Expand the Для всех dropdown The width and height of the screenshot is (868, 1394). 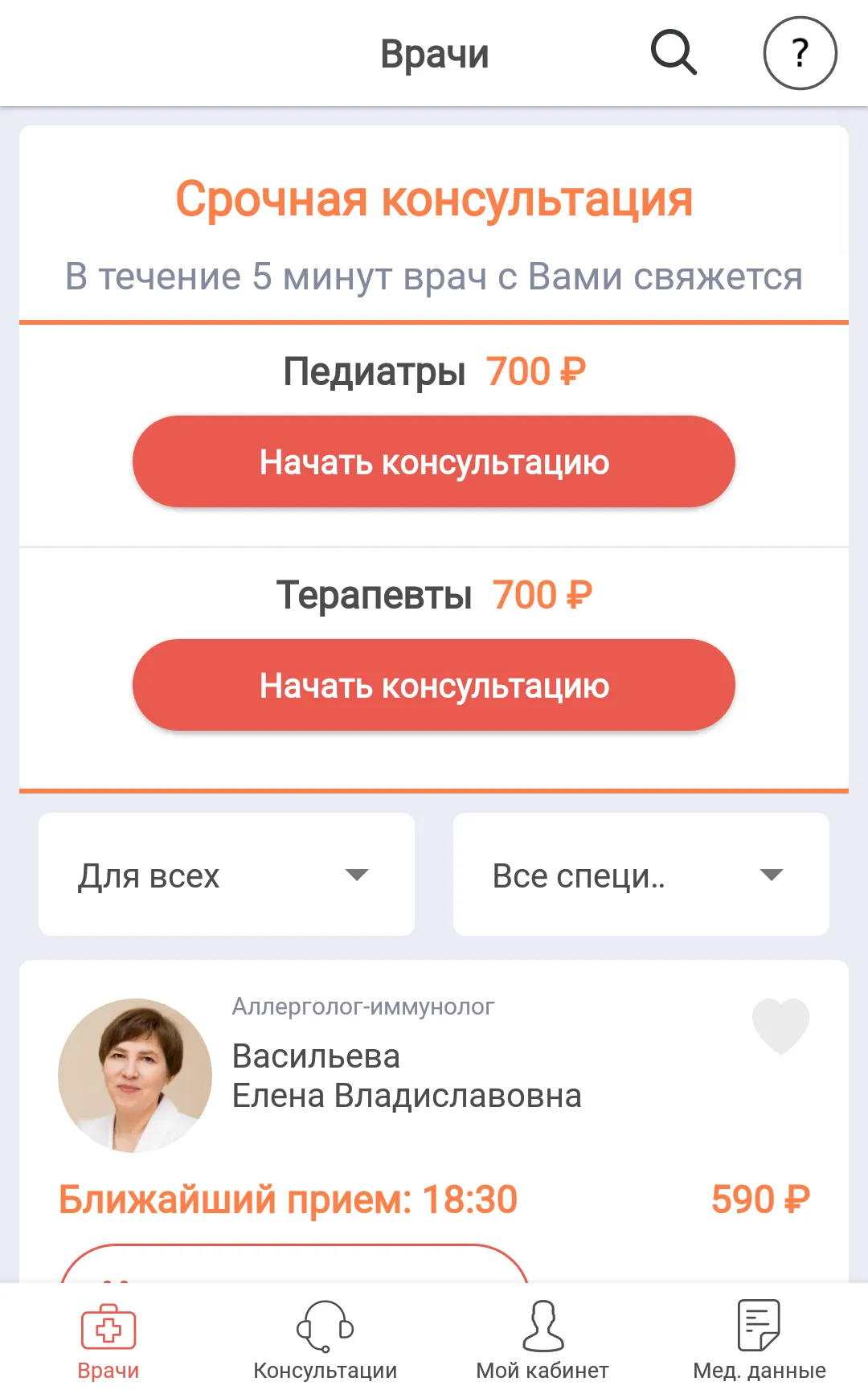point(227,875)
